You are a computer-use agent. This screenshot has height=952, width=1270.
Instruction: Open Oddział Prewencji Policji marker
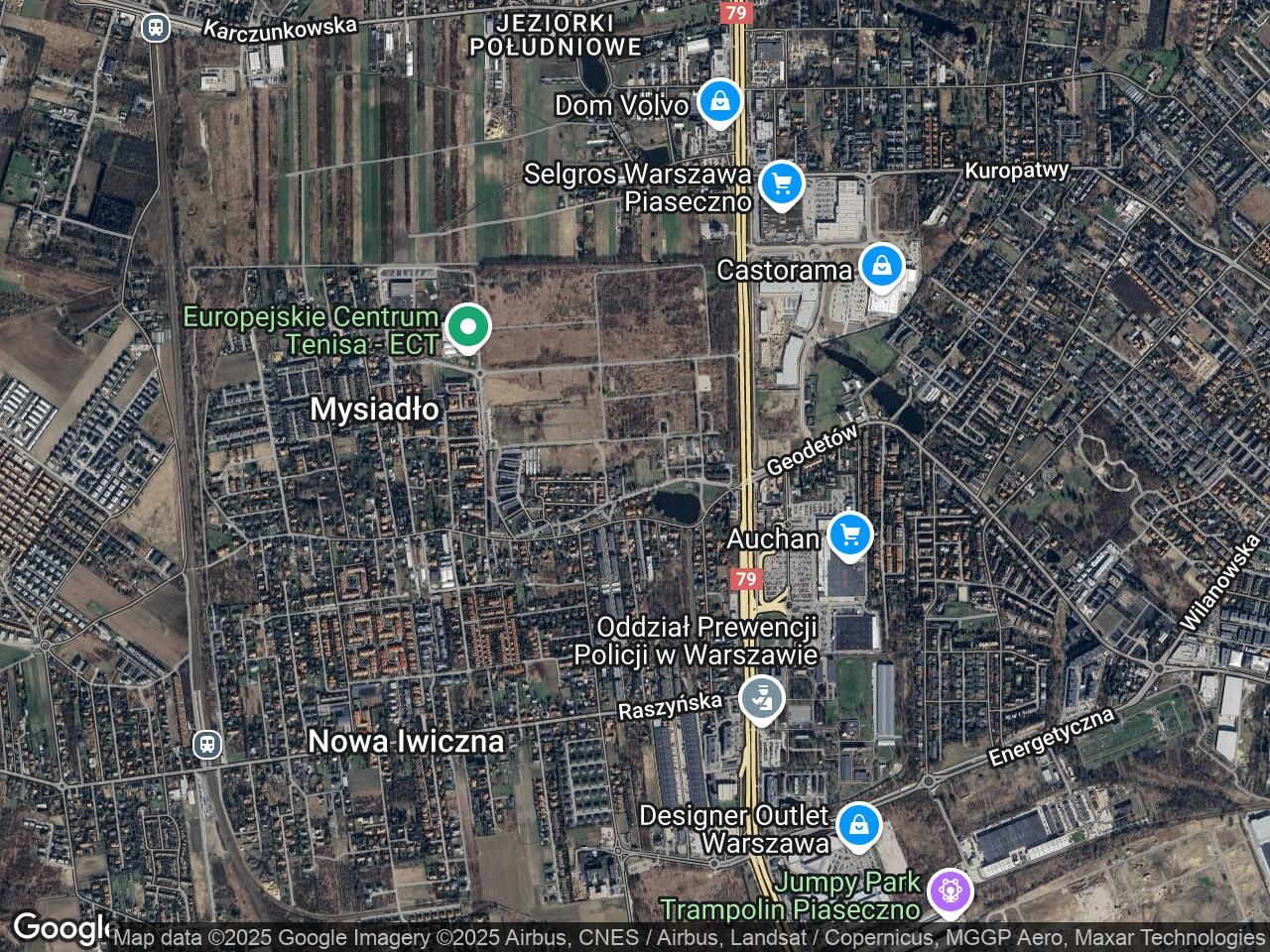pos(762,698)
